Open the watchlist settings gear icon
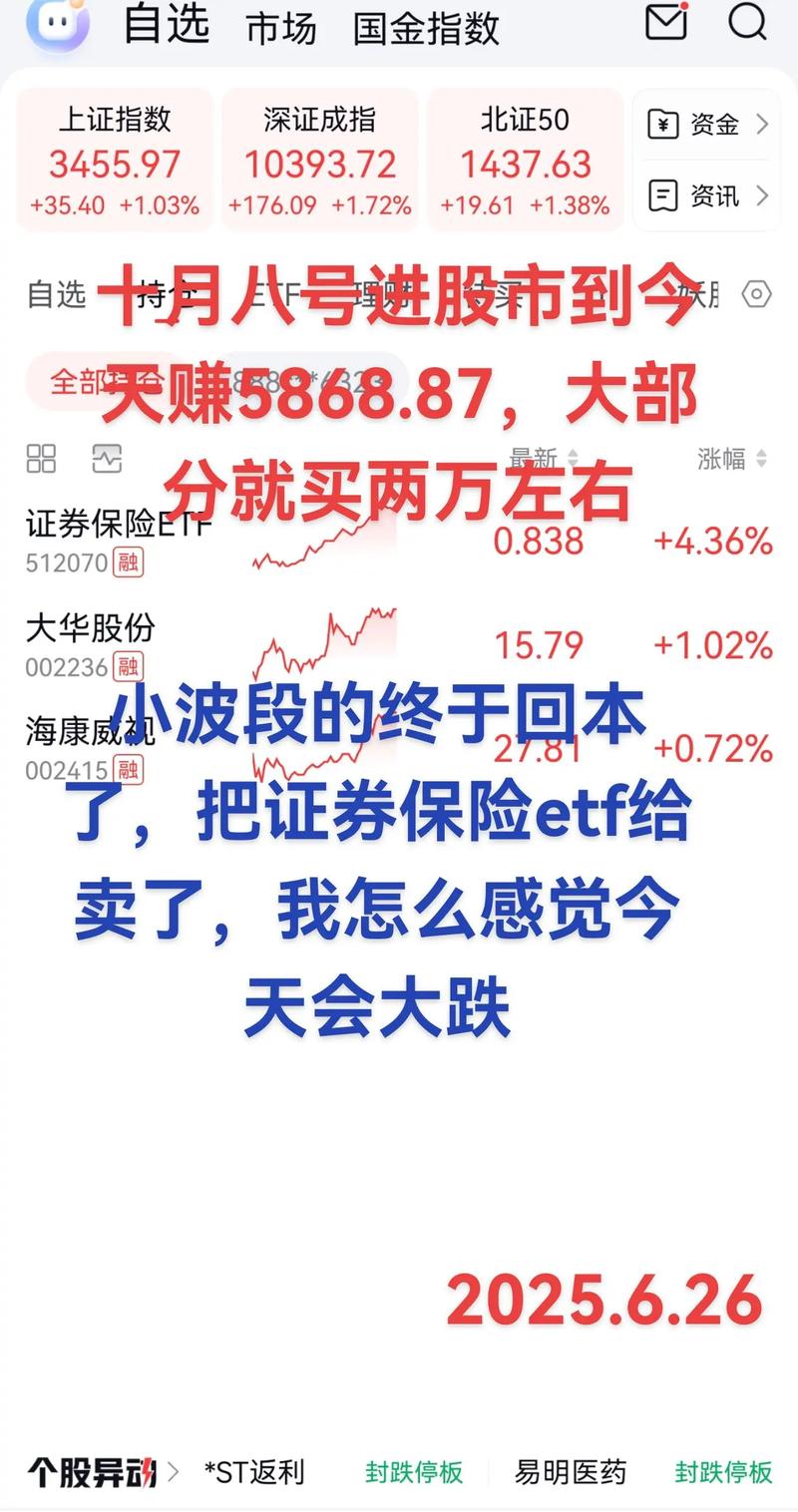798x1512 pixels. [x=755, y=294]
